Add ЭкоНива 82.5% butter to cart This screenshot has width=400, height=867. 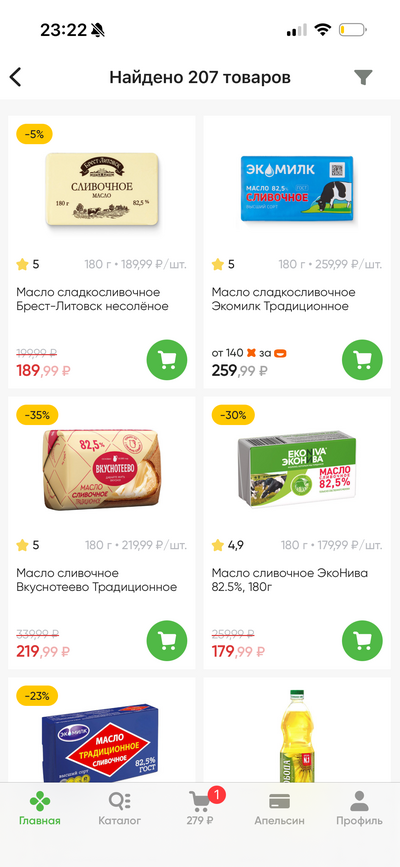point(362,641)
